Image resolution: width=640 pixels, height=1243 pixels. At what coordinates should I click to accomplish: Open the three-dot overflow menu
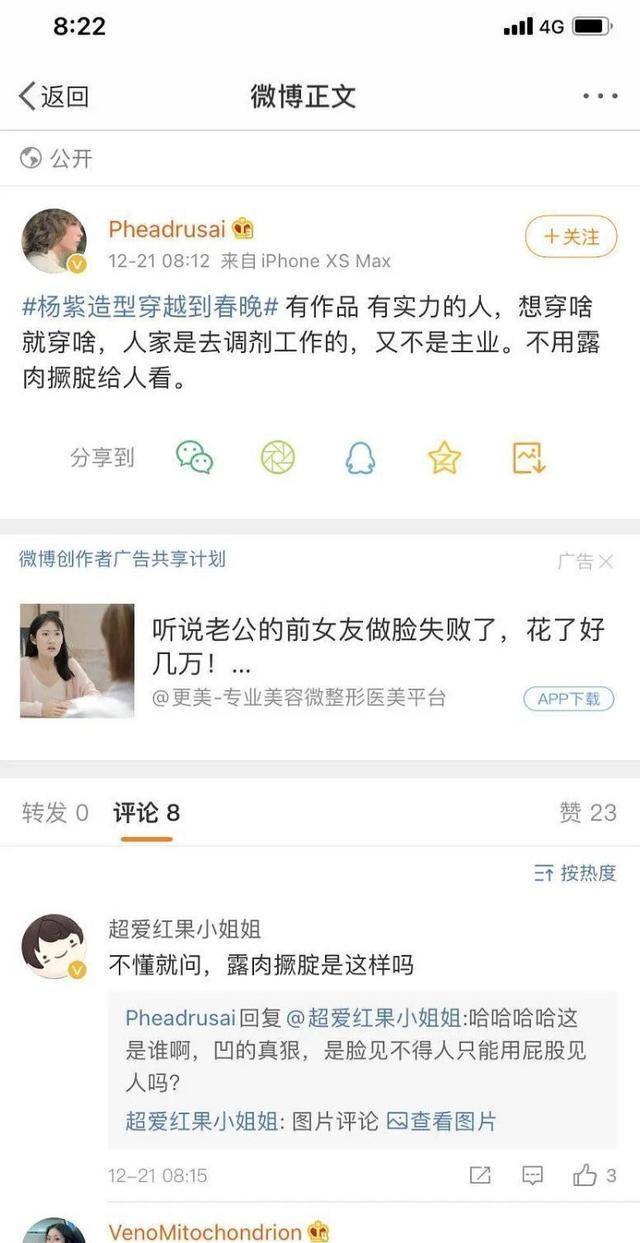point(600,97)
